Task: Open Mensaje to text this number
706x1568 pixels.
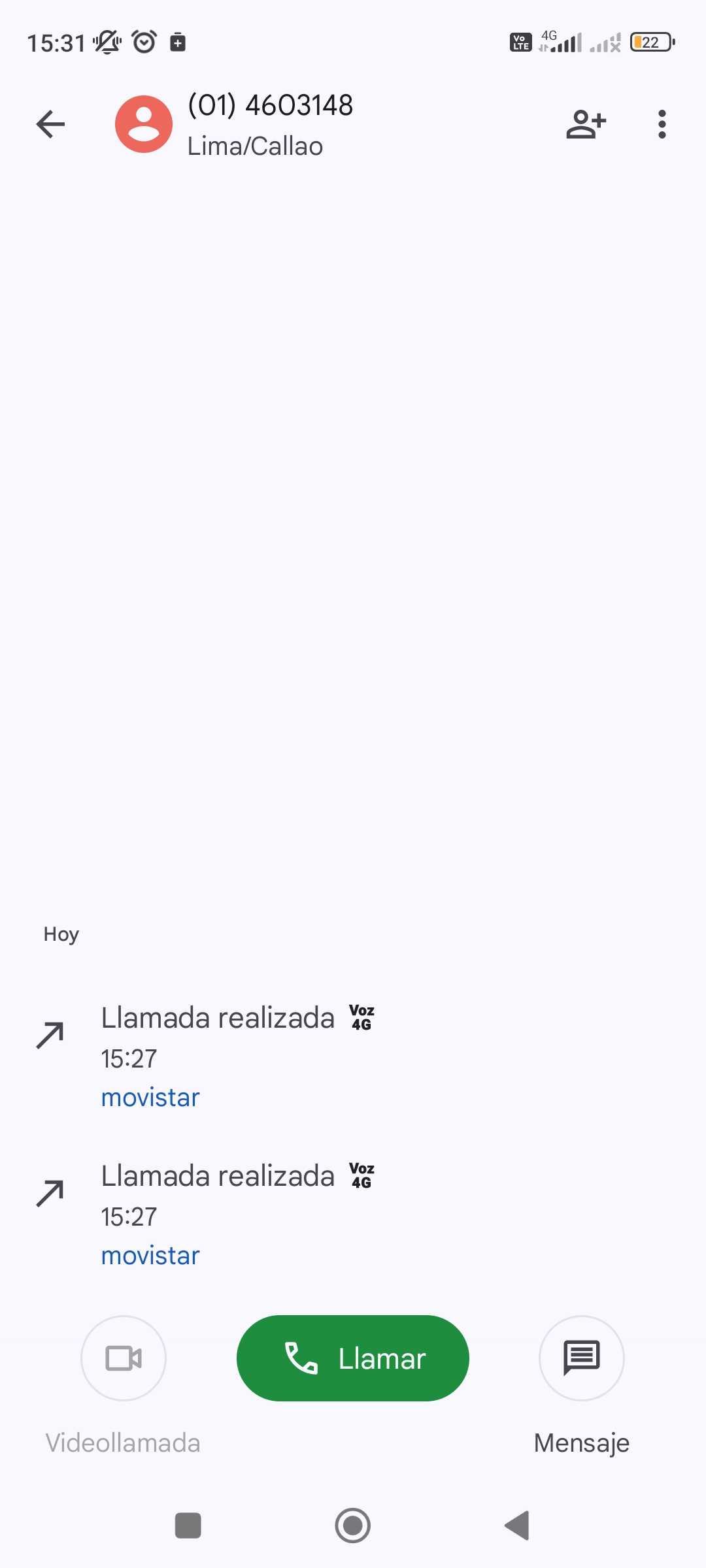Action: [x=581, y=1358]
